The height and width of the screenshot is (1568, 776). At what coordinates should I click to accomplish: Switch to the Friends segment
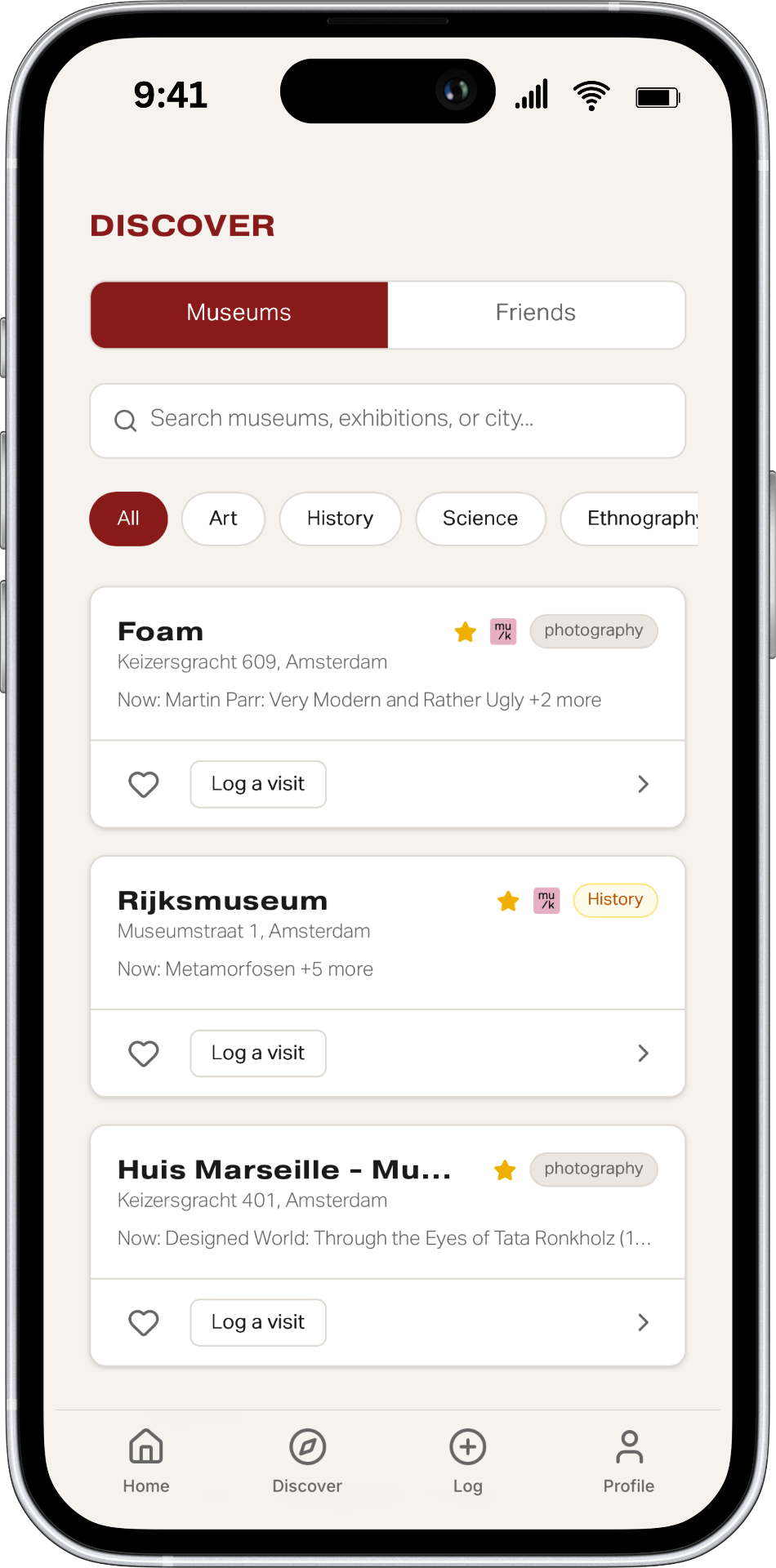(x=536, y=314)
